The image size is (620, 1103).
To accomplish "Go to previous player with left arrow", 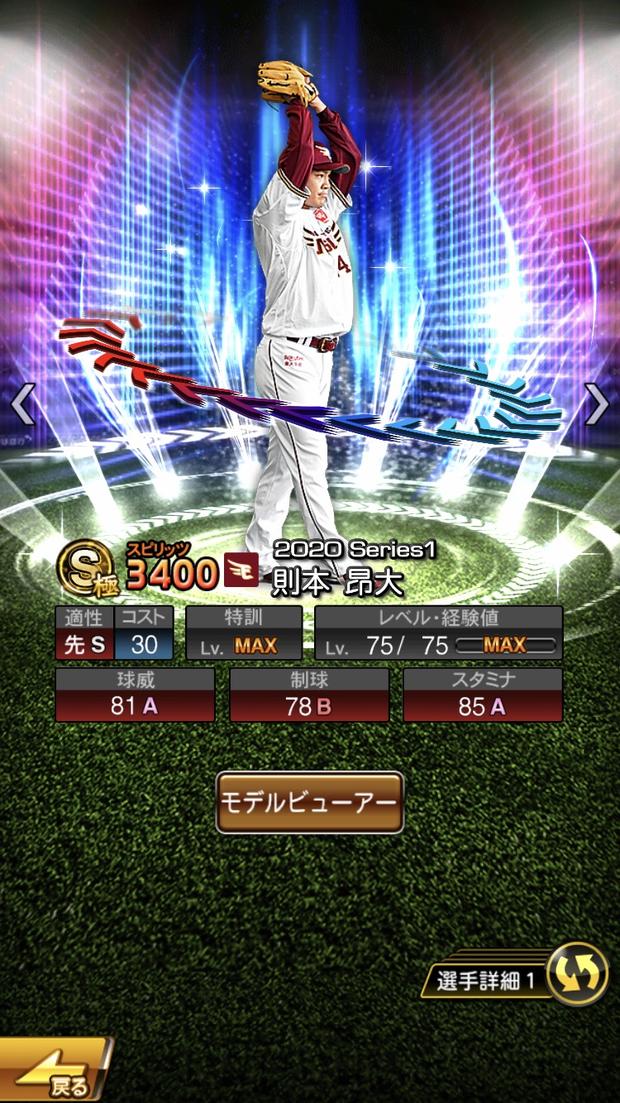I will coord(22,404).
